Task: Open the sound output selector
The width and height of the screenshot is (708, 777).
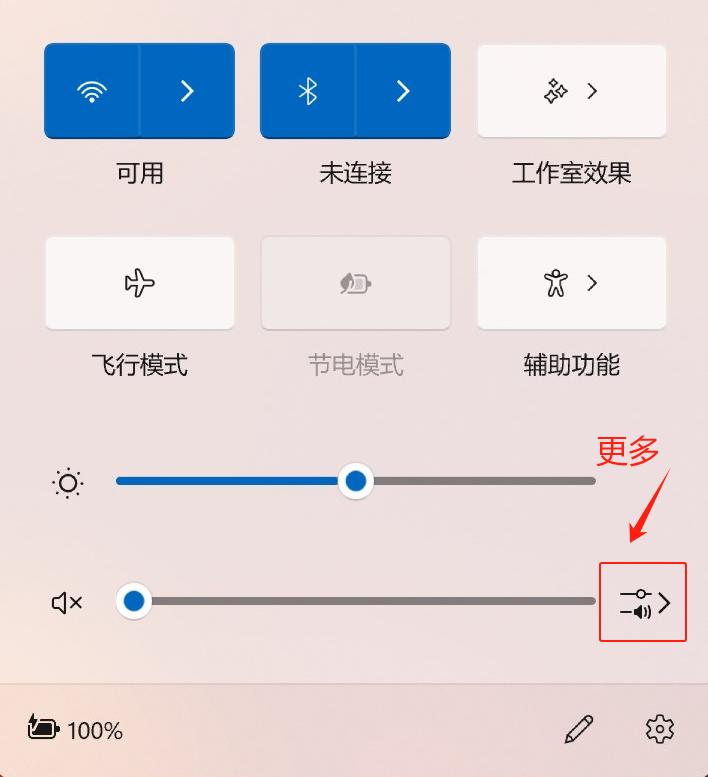Action: (643, 603)
